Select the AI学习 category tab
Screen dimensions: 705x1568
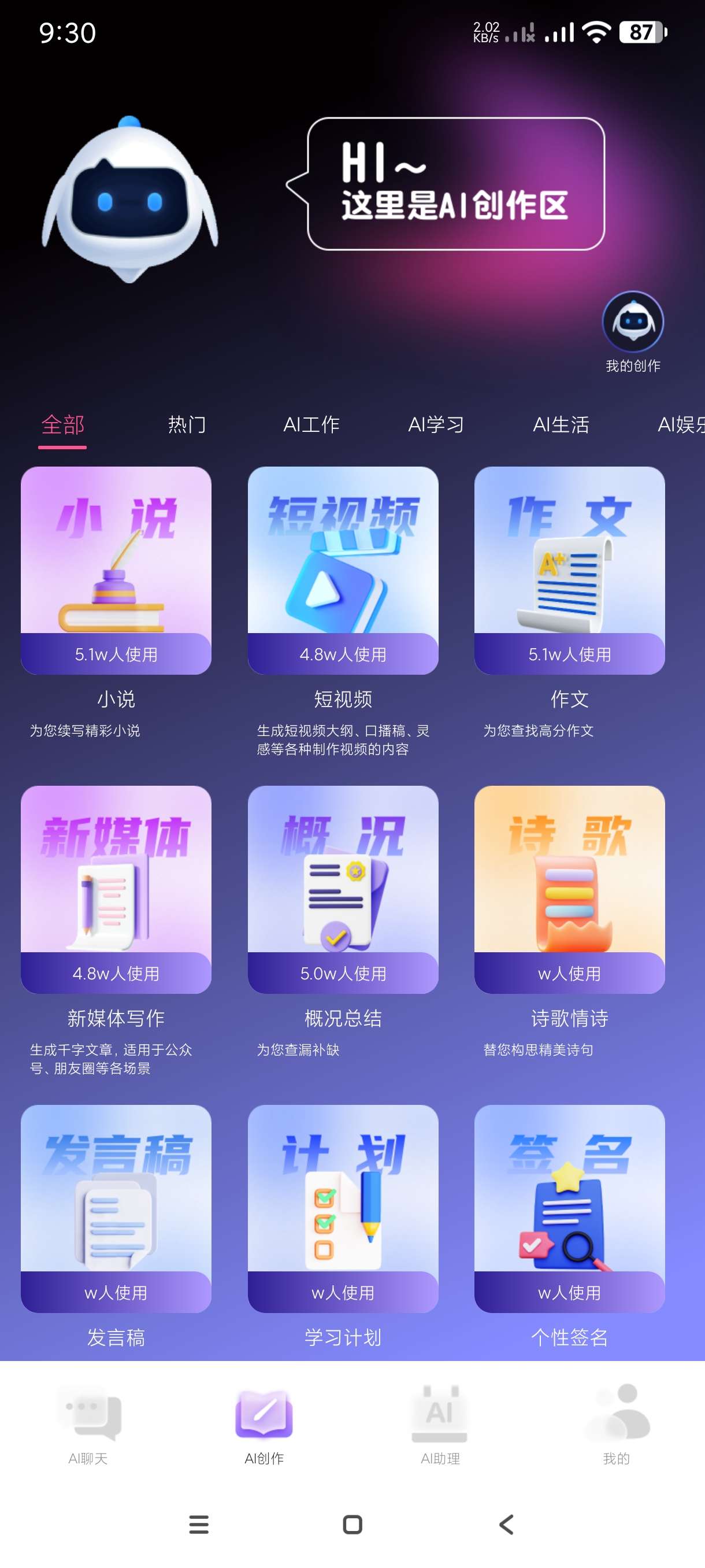coord(436,424)
